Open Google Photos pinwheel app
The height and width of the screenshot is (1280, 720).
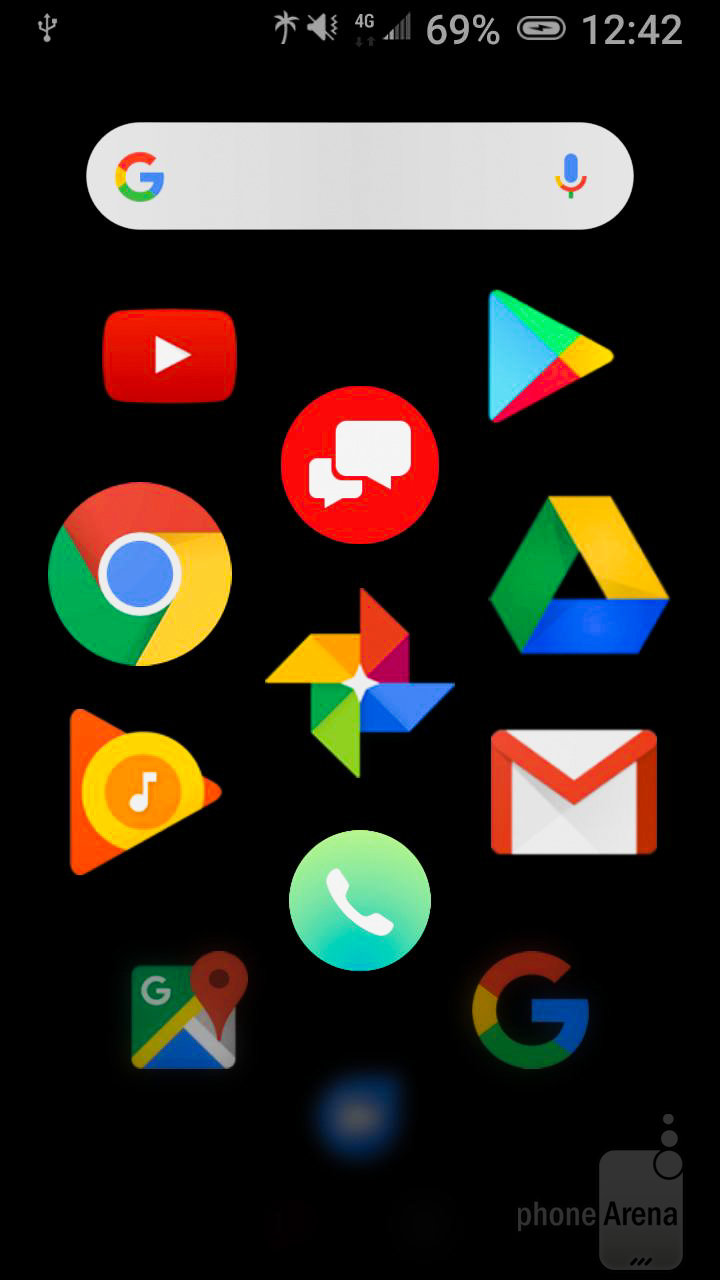tap(360, 683)
